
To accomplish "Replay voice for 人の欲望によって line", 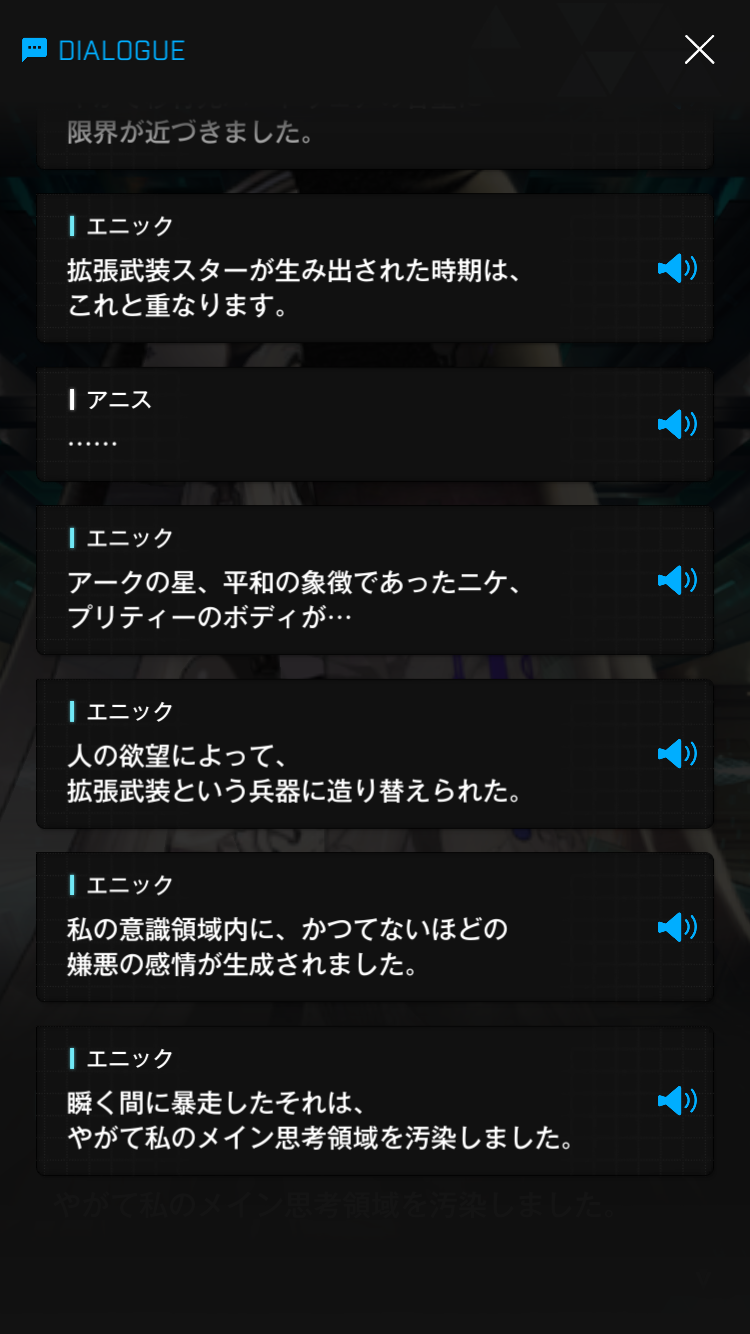I will (677, 753).
